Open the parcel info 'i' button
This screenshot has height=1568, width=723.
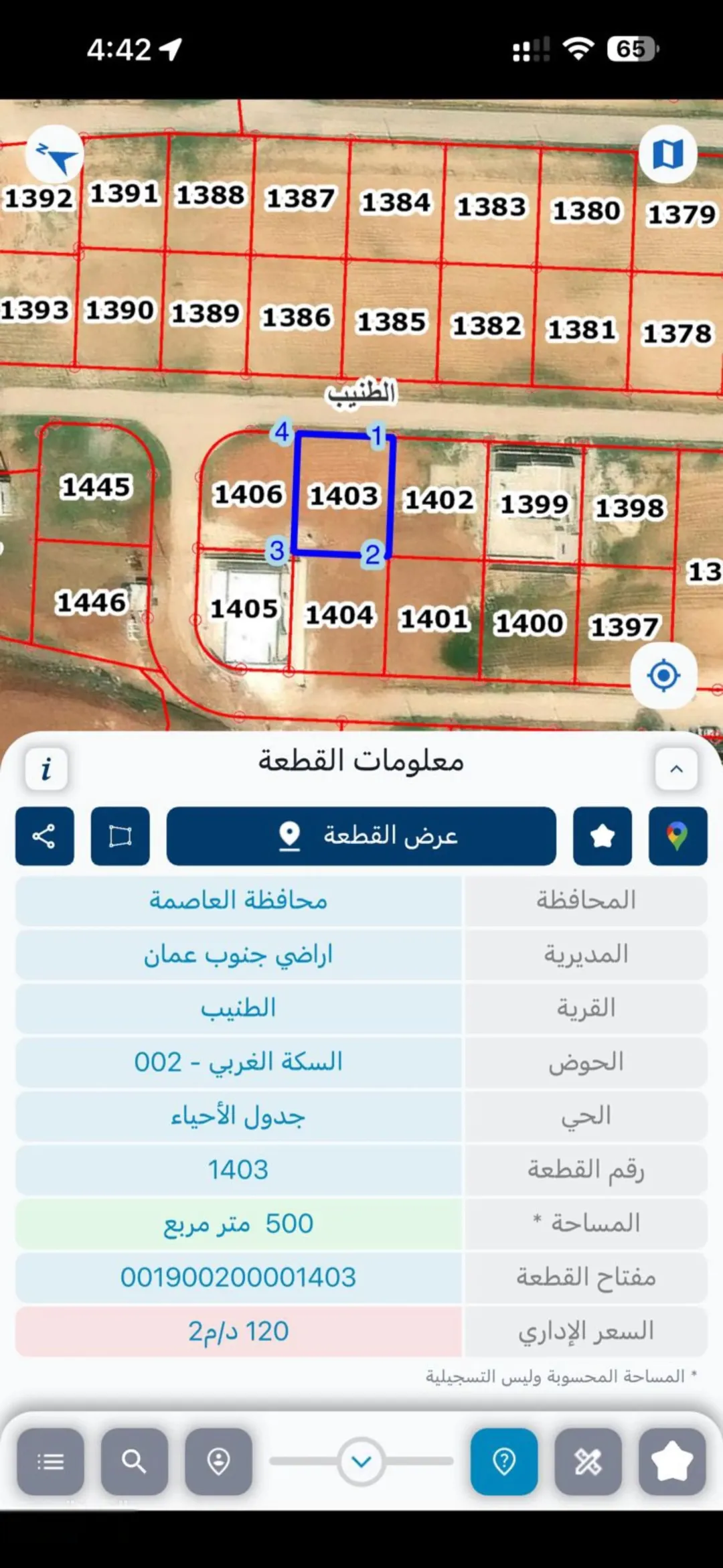pyautogui.click(x=46, y=769)
